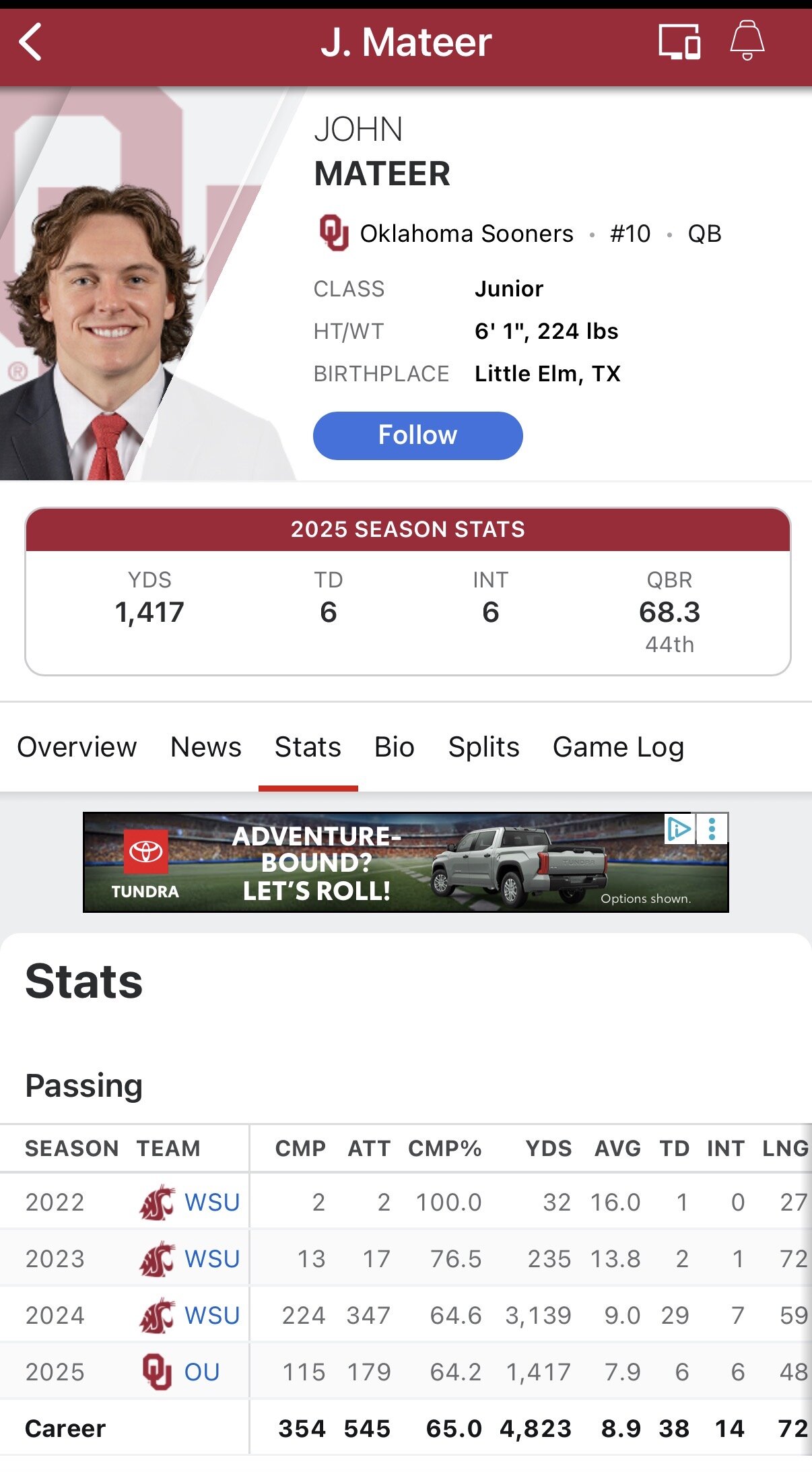
Task: Open the notifications bell
Action: pos(747,40)
